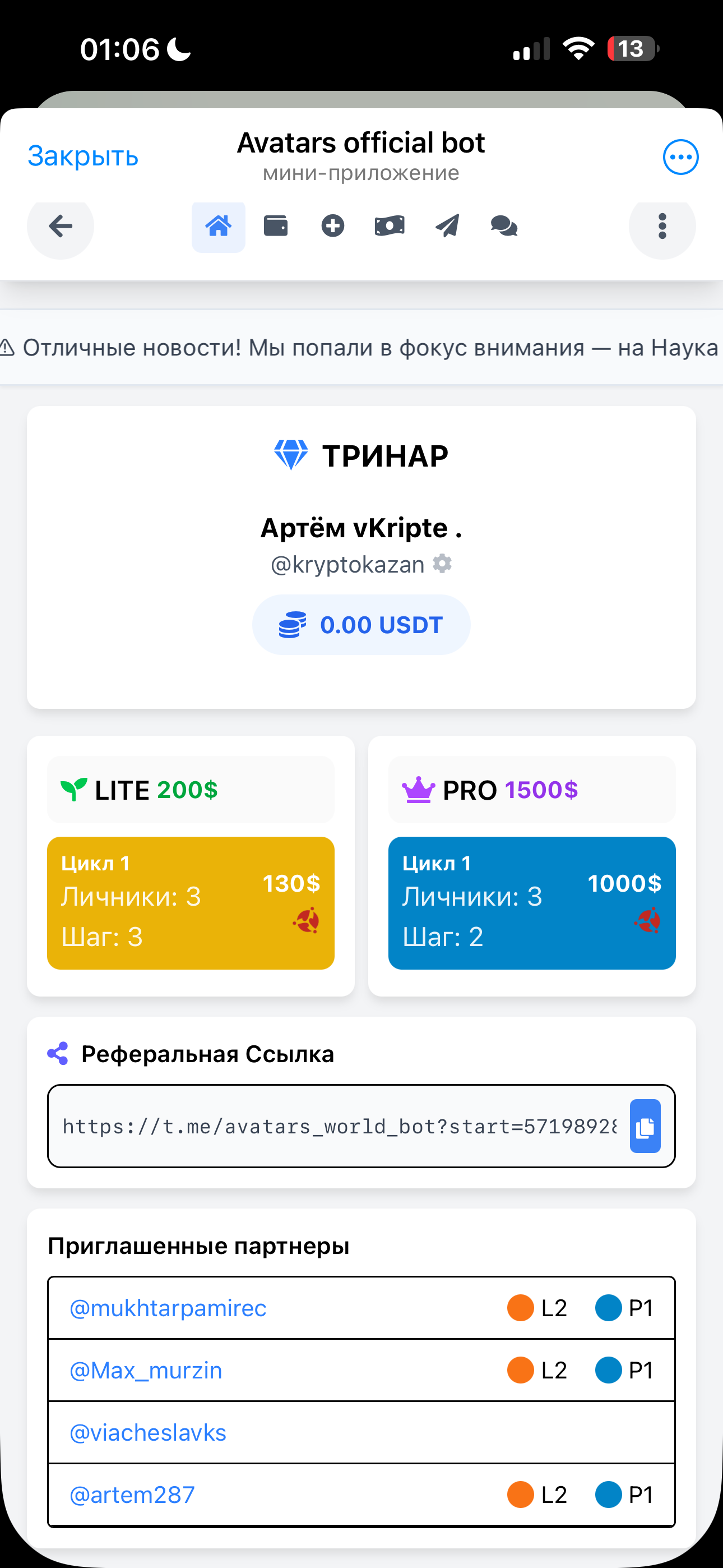Viewport: 723px width, 1568px height.
Task: Open partner @Max_murzin
Action: (x=146, y=1370)
